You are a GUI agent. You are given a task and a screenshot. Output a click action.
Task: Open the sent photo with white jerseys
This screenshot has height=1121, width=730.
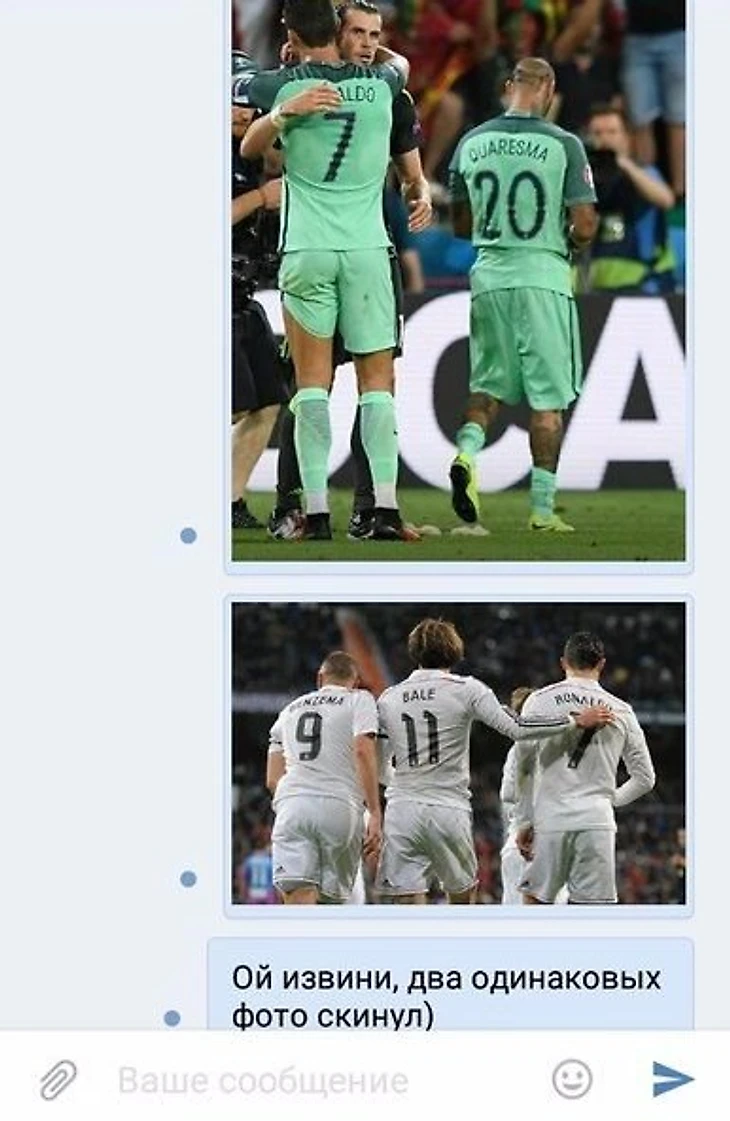pos(458,752)
